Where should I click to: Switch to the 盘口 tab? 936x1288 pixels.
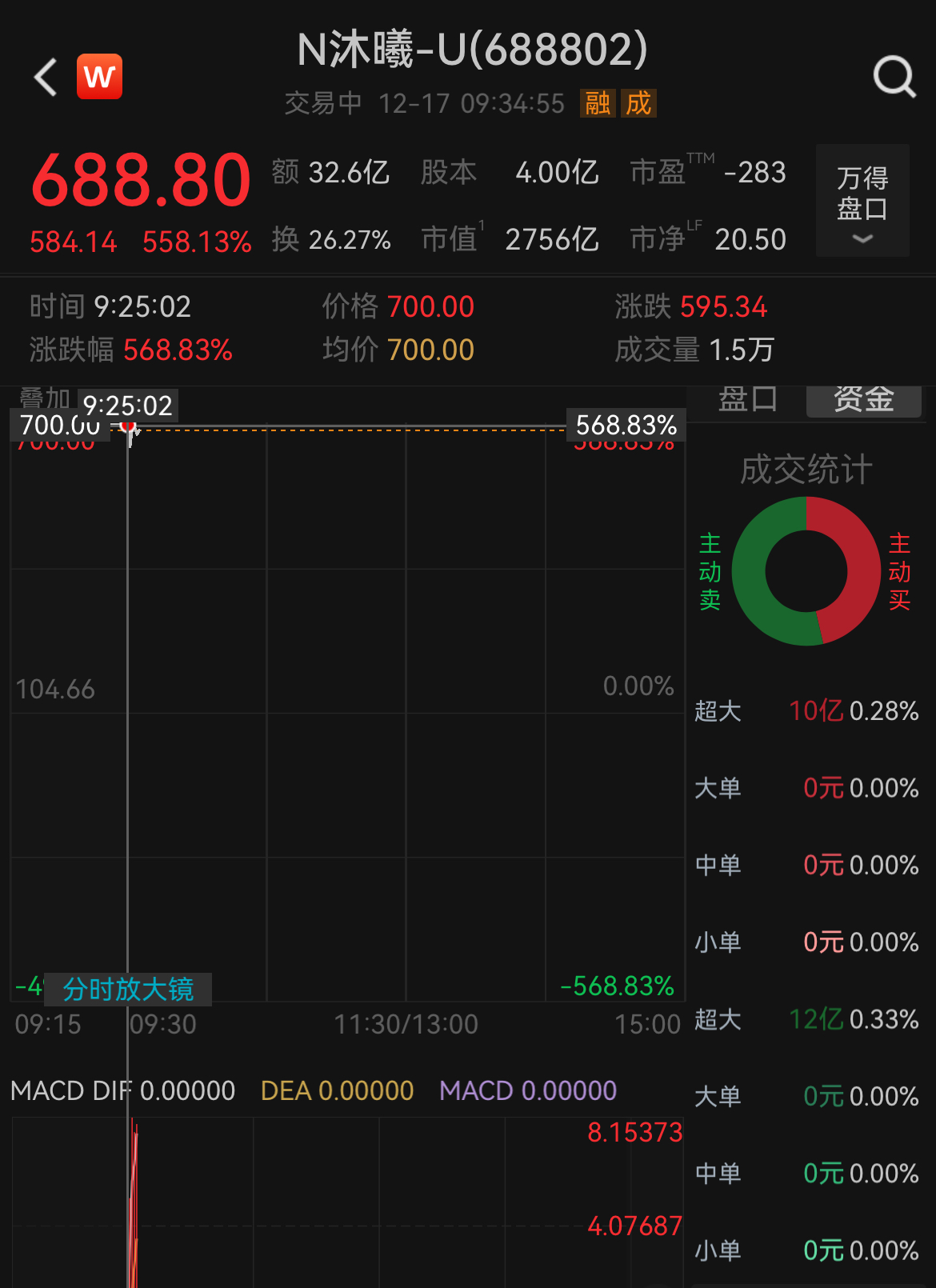tap(747, 399)
